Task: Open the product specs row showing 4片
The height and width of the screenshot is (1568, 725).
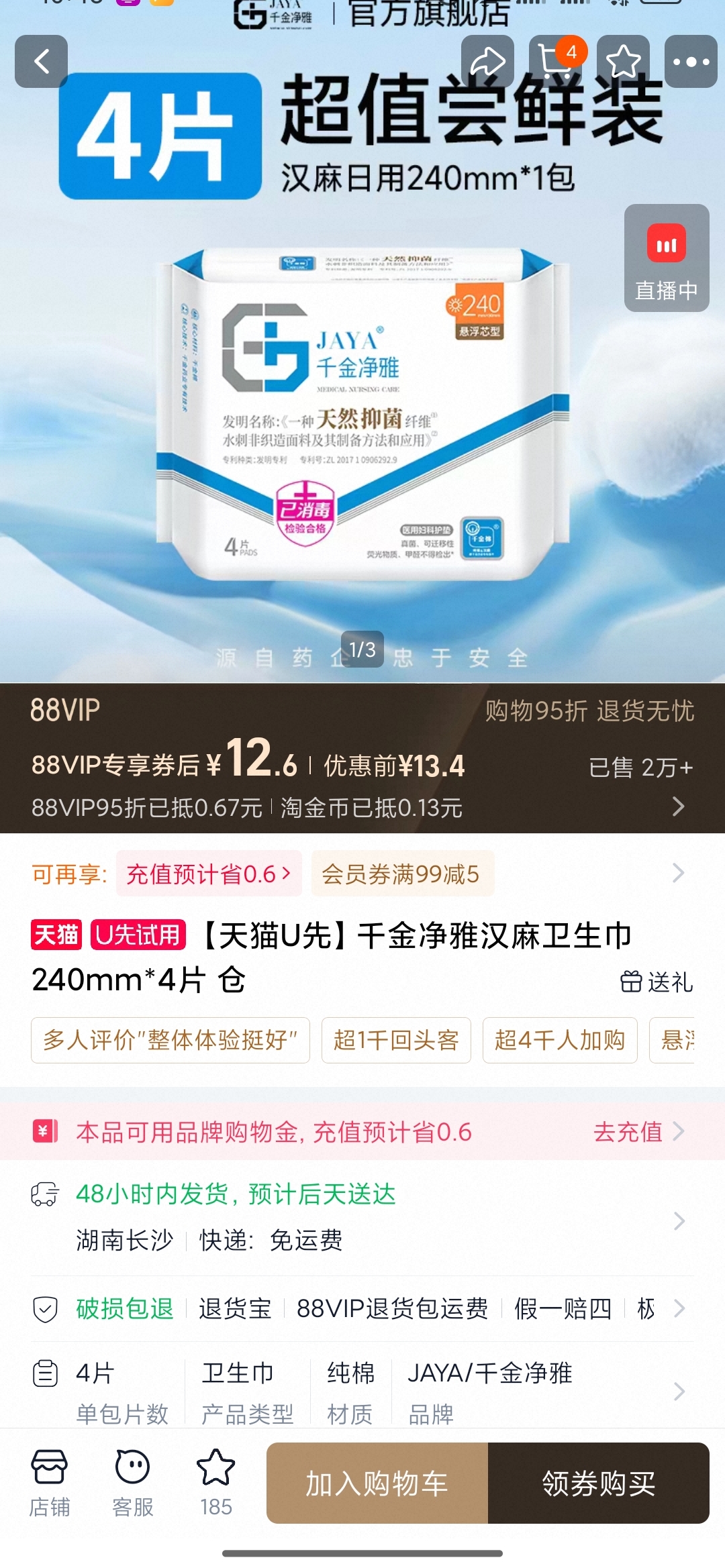Action: coord(362,1392)
